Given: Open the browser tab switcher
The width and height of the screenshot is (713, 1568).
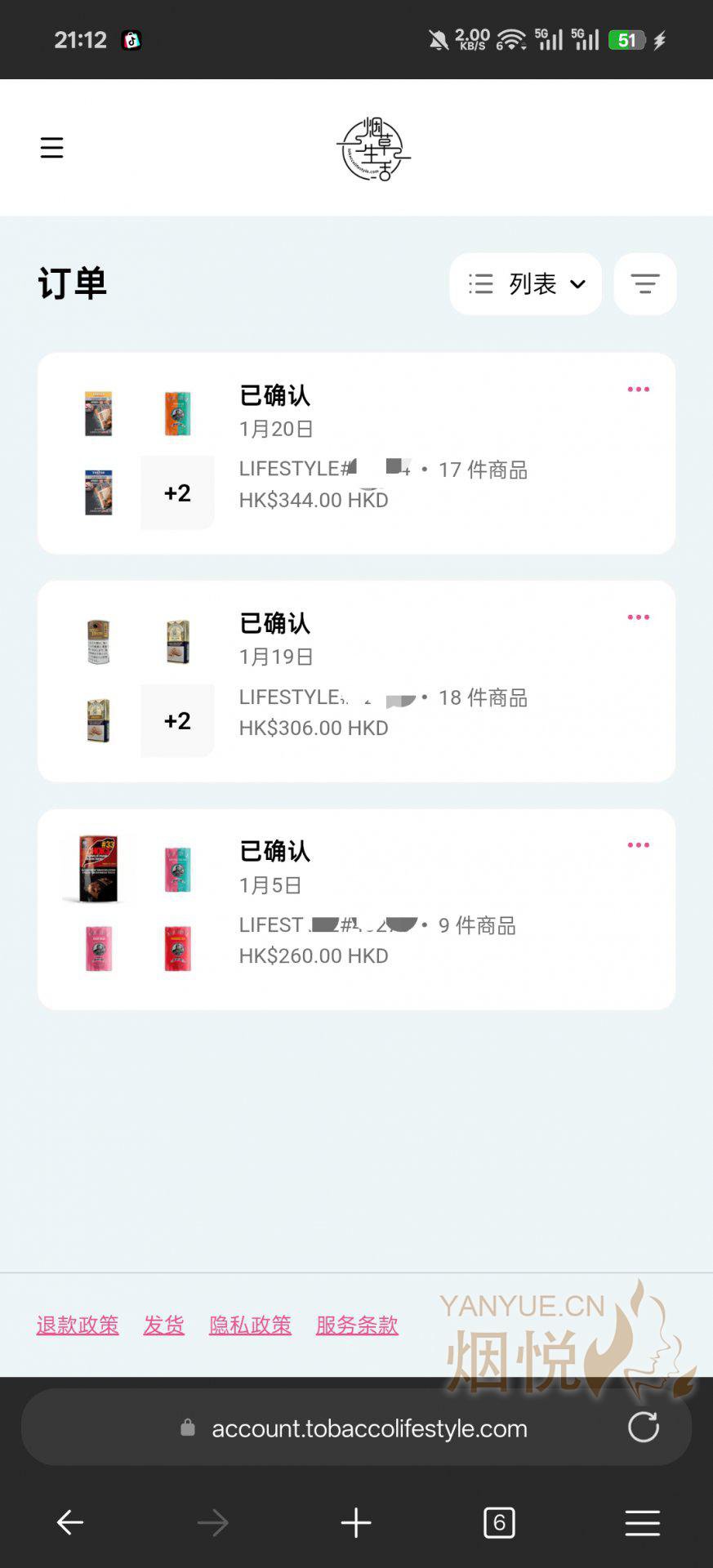Looking at the screenshot, I should 499,1522.
